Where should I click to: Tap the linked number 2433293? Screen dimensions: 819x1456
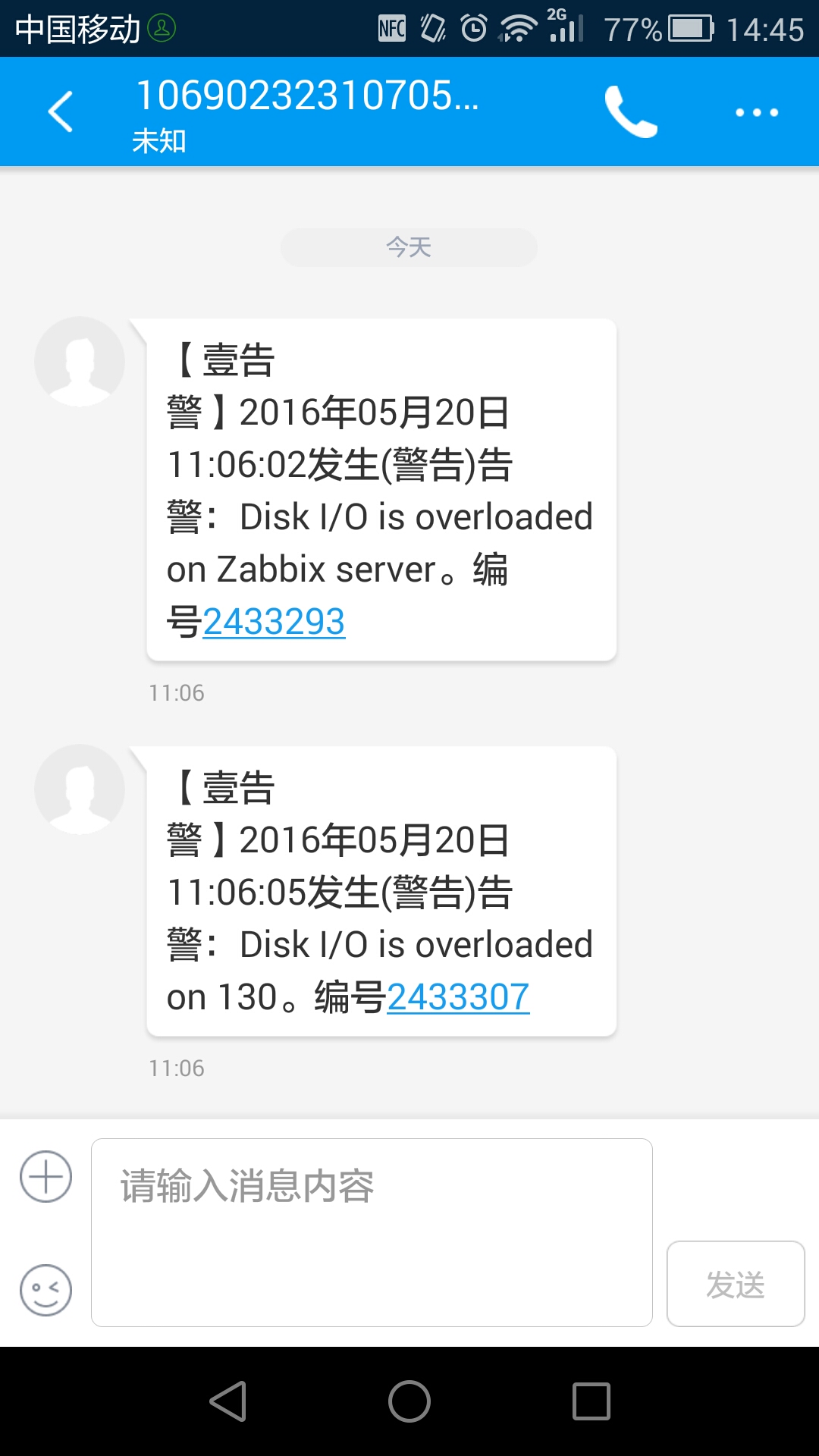point(274,622)
